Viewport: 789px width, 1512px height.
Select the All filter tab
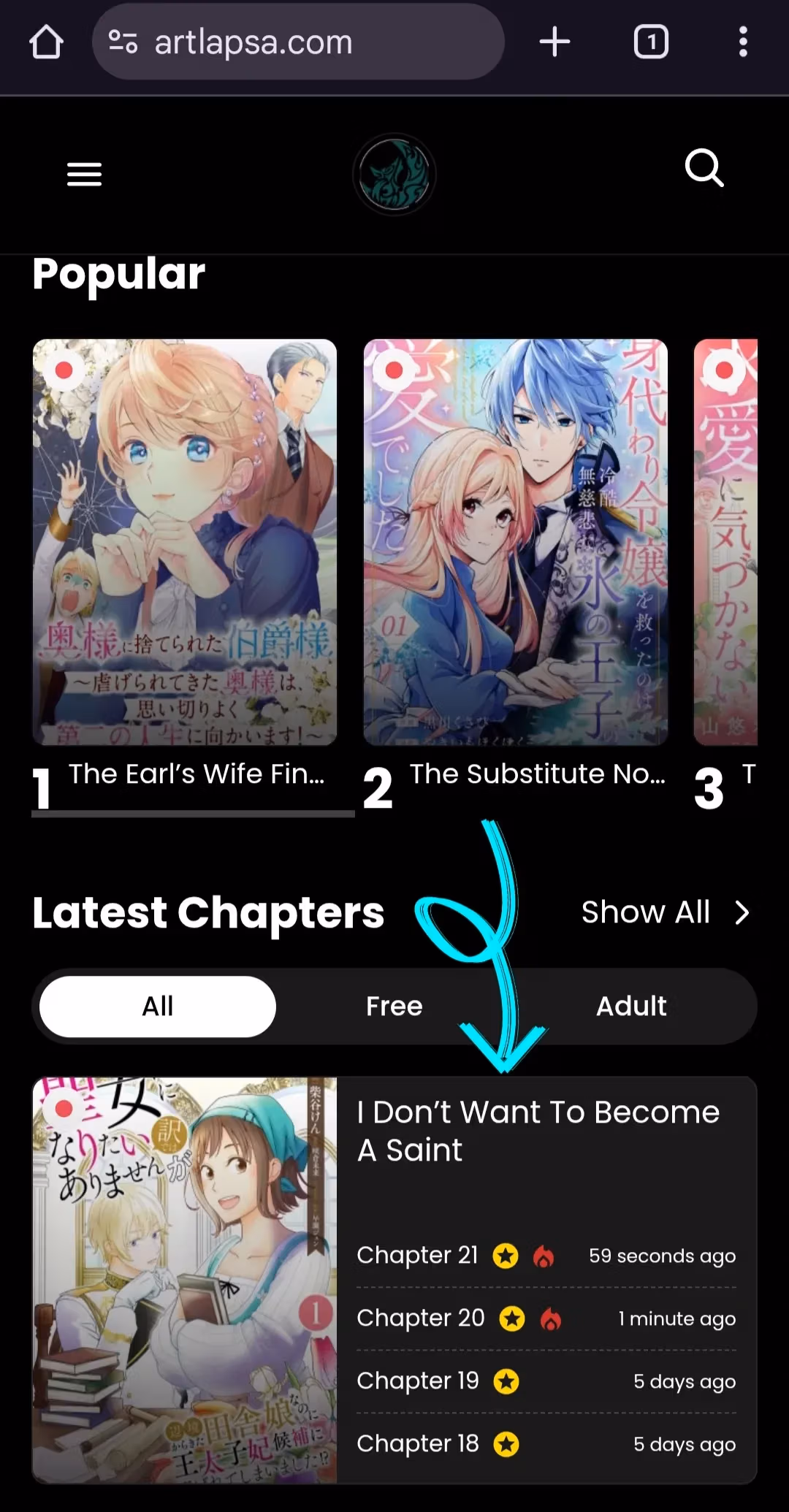point(158,1007)
